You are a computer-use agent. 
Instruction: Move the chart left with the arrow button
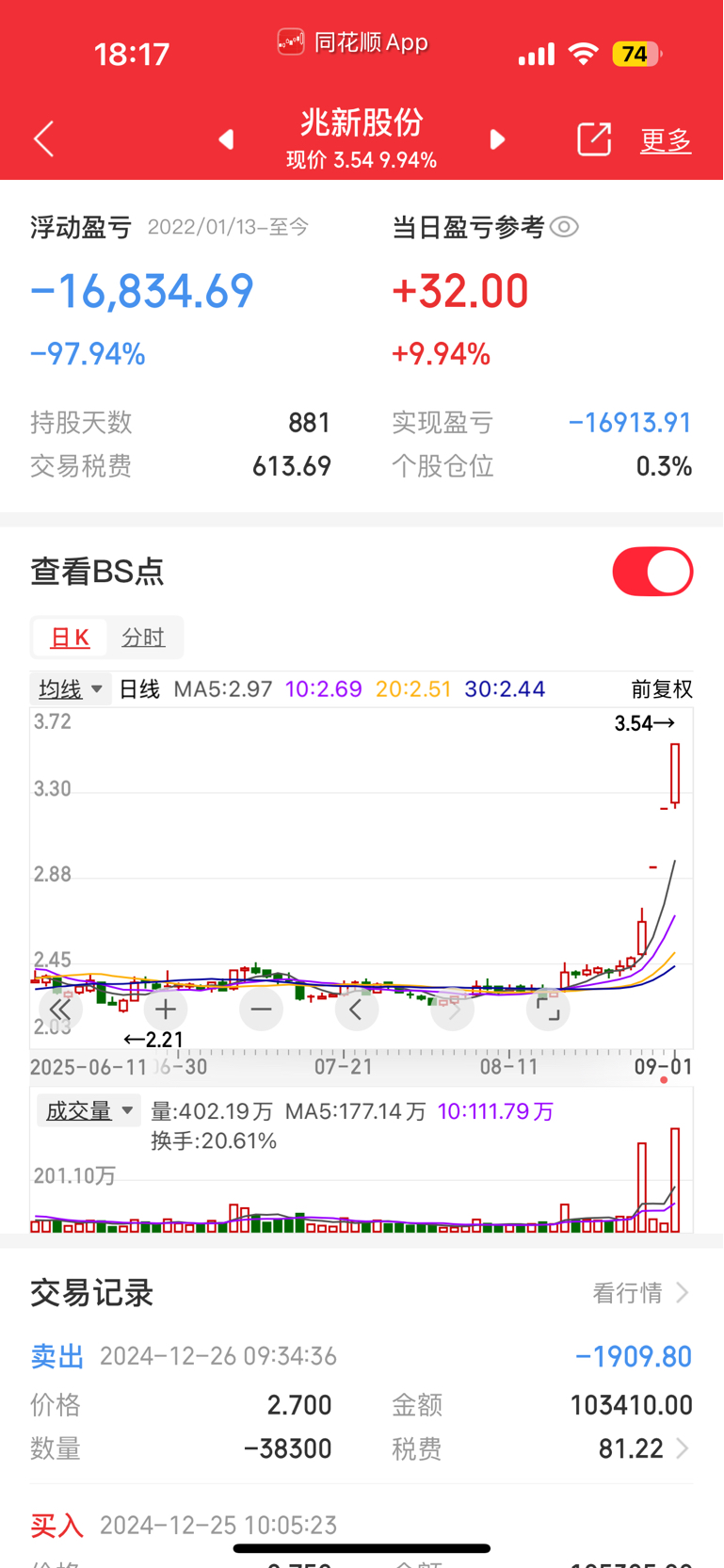pyautogui.click(x=357, y=1010)
